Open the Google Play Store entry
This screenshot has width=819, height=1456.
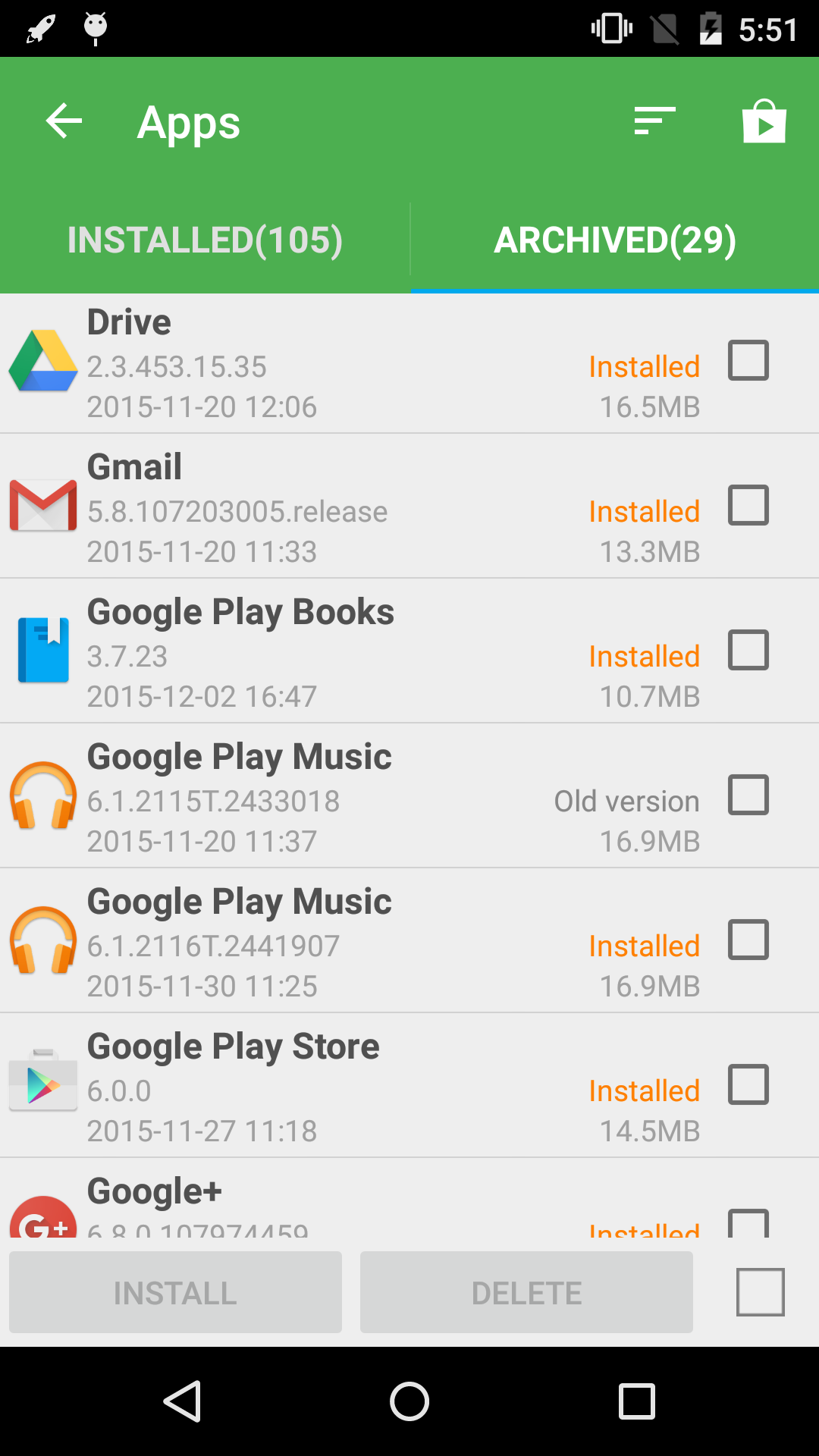pos(303,1086)
